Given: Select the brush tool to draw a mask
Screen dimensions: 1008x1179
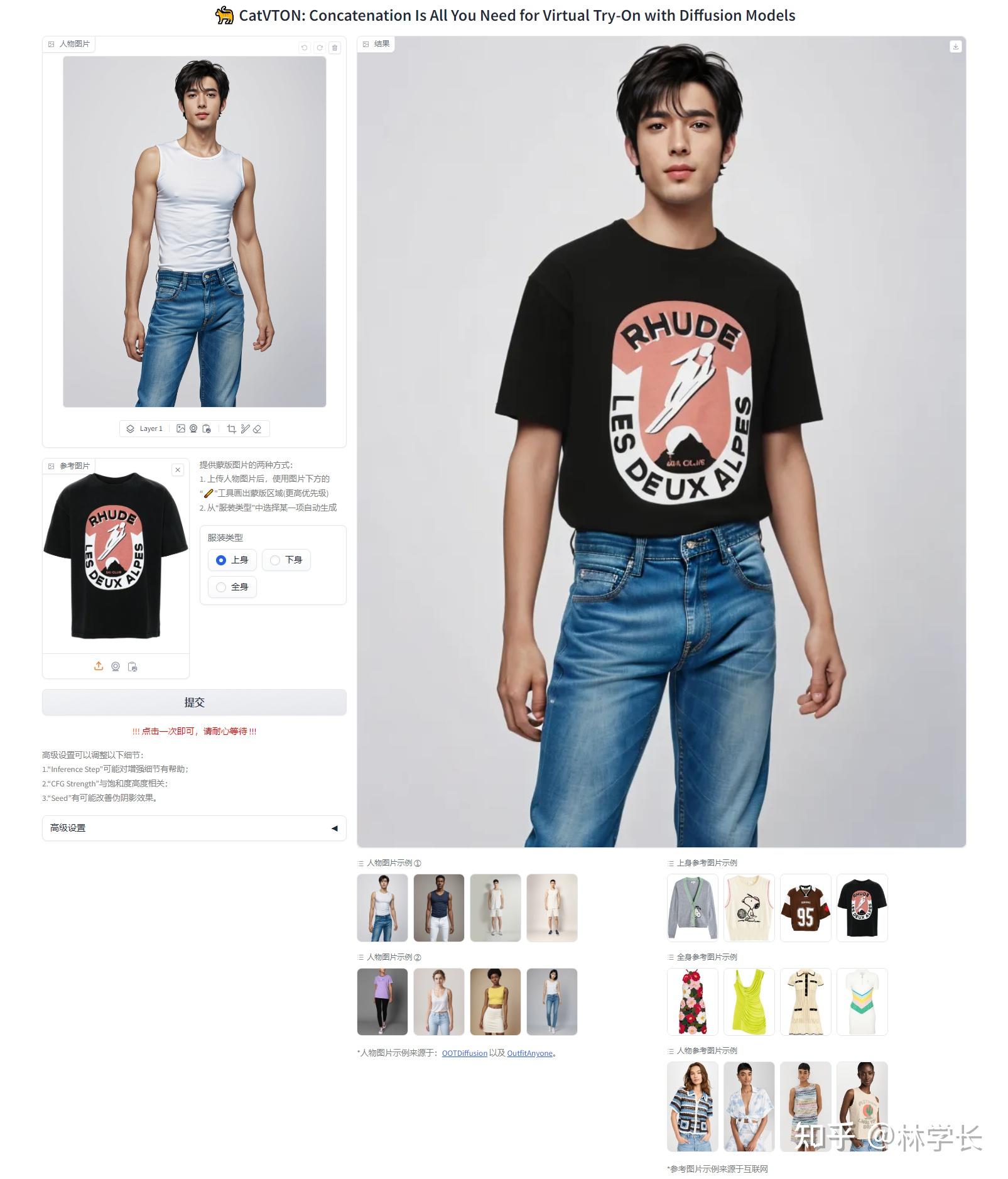Looking at the screenshot, I should click(x=246, y=428).
